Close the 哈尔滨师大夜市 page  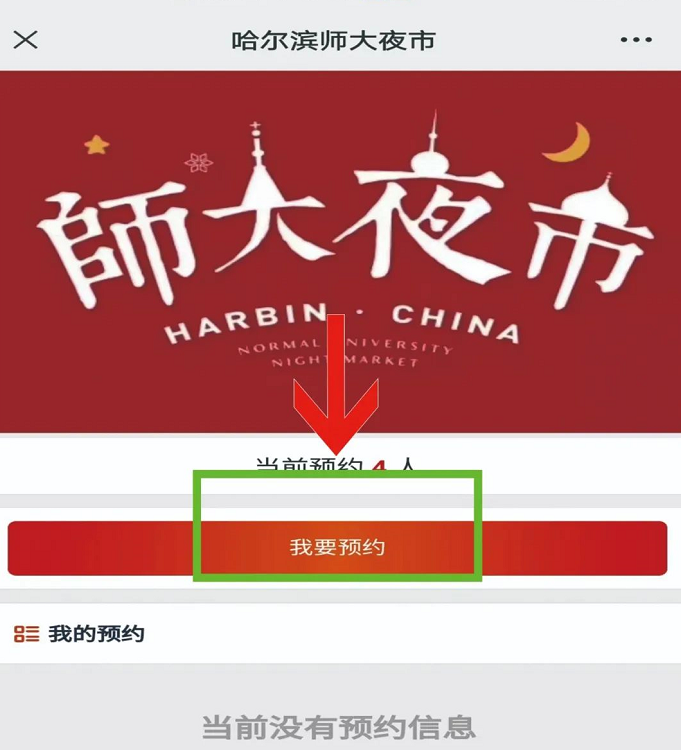coord(26,40)
